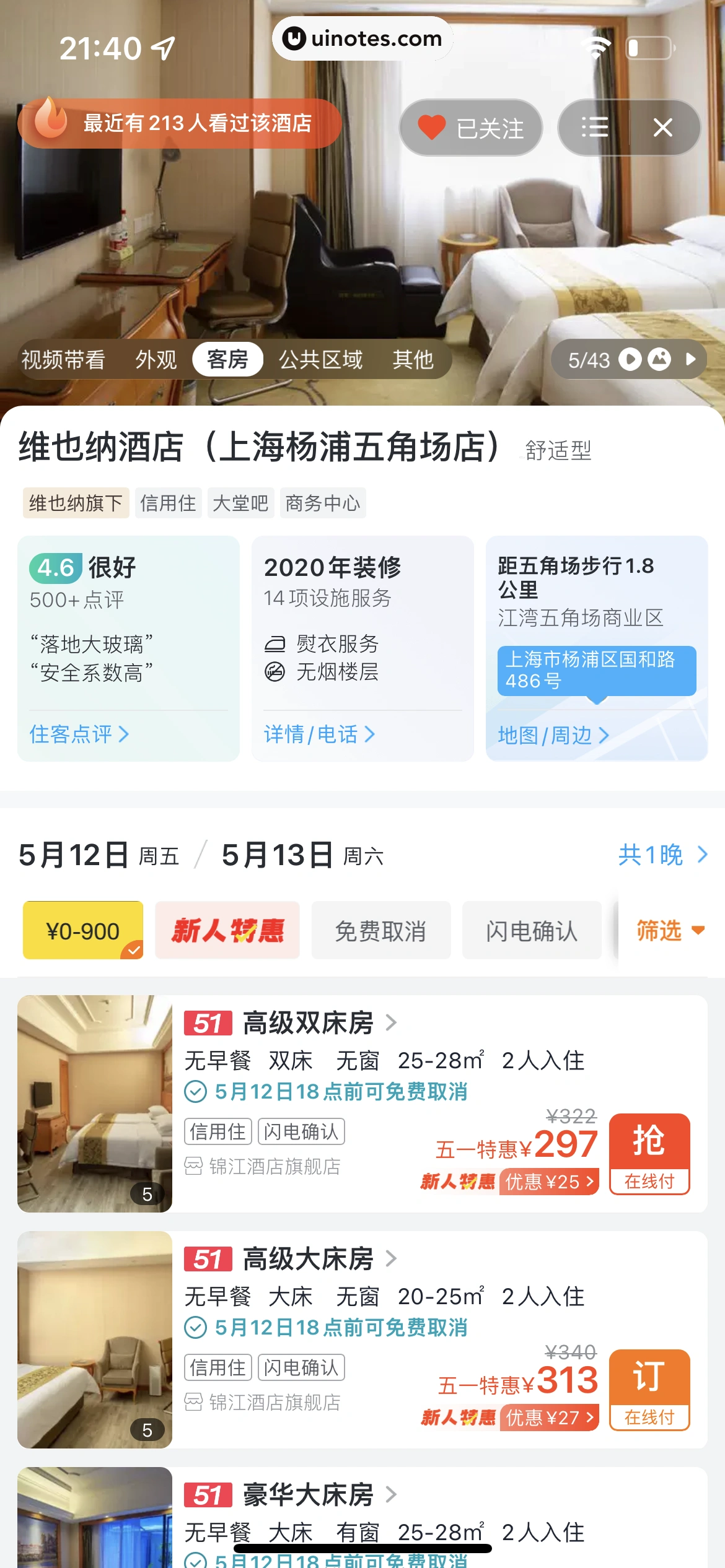View 详情/电话 hotel details
Image resolution: width=725 pixels, height=1568 pixels.
click(319, 734)
